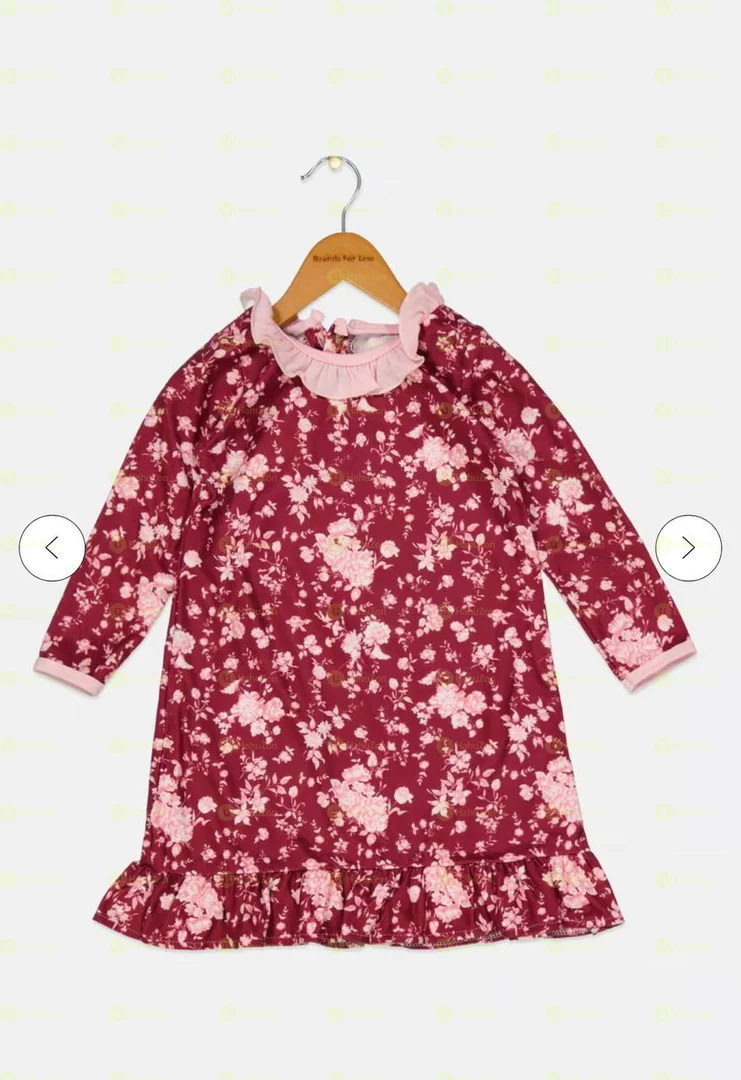
Task: Show the previous product image
Action: click(52, 547)
